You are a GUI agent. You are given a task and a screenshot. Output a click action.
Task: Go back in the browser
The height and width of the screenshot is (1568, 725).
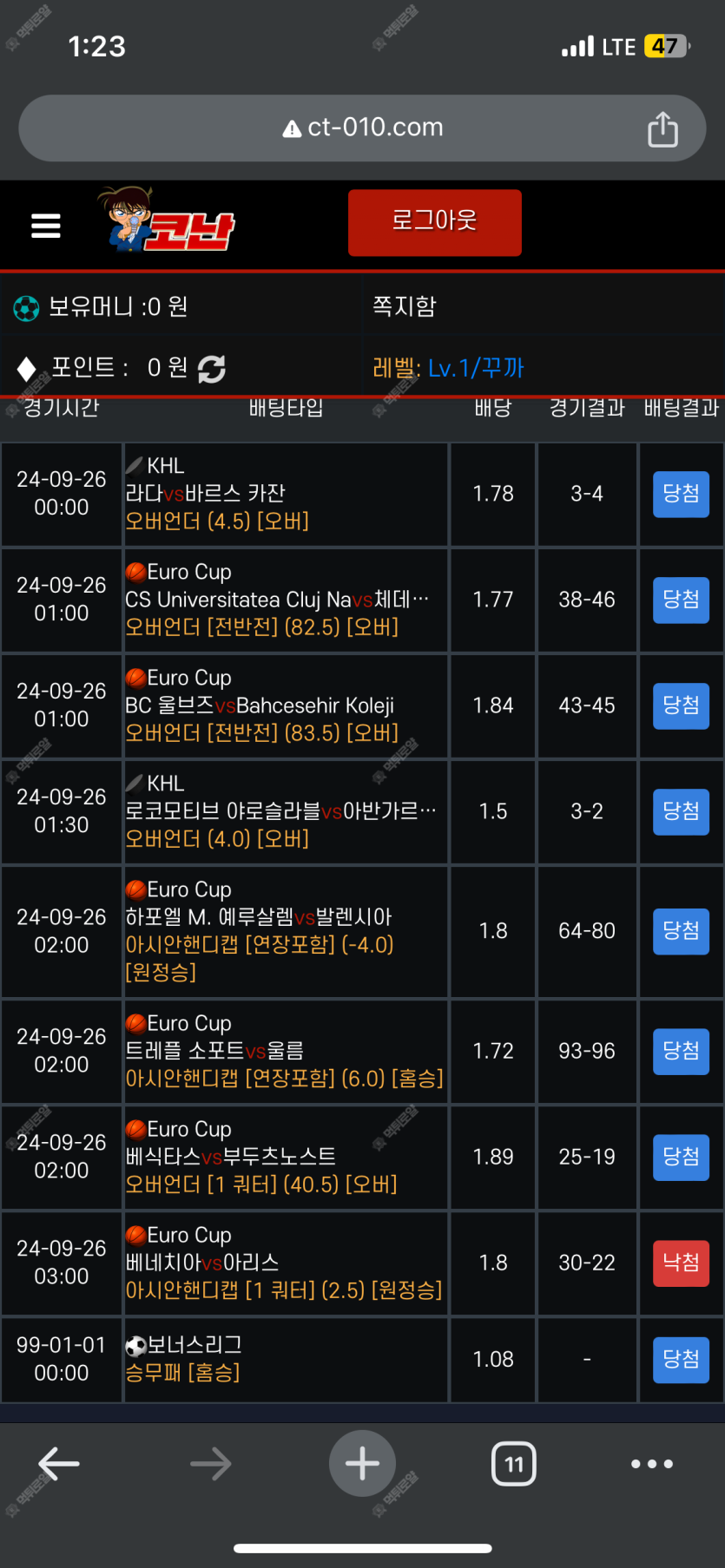[58, 1463]
